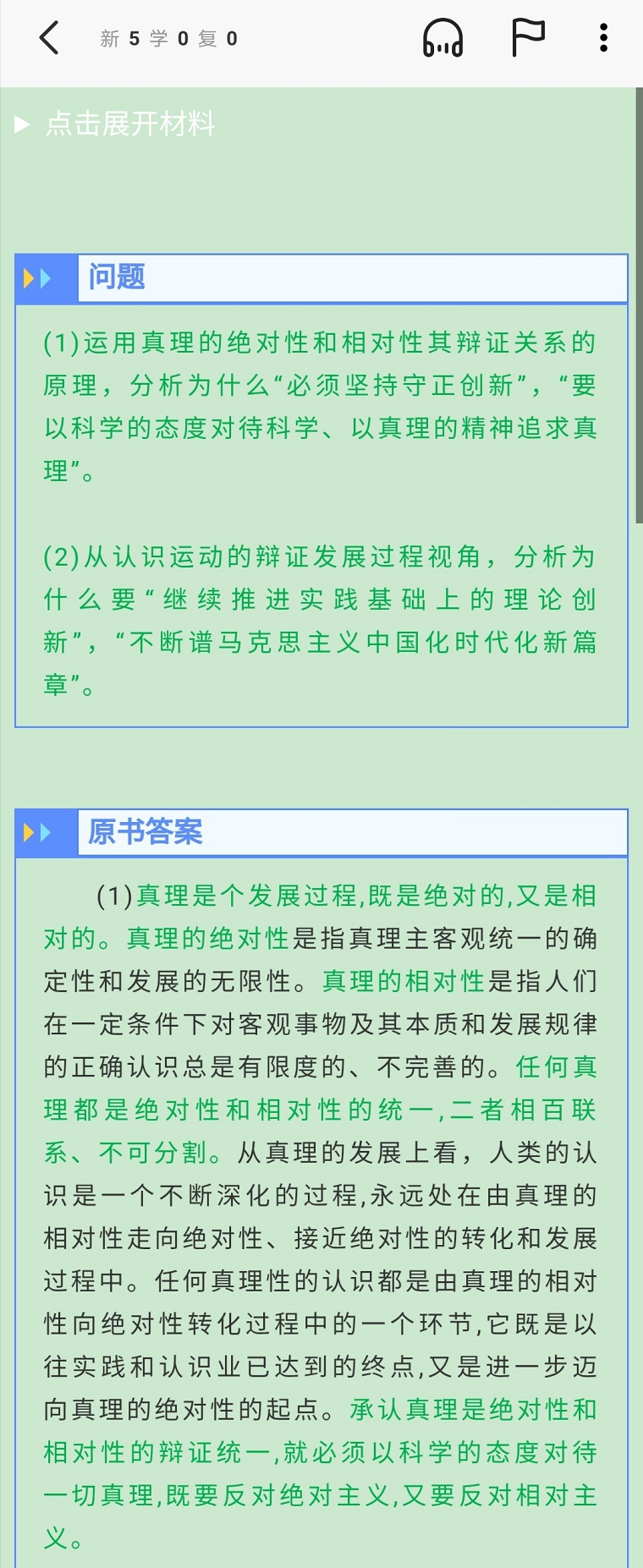Open the headphones audio icon
The height and width of the screenshot is (1568, 643).
442,39
